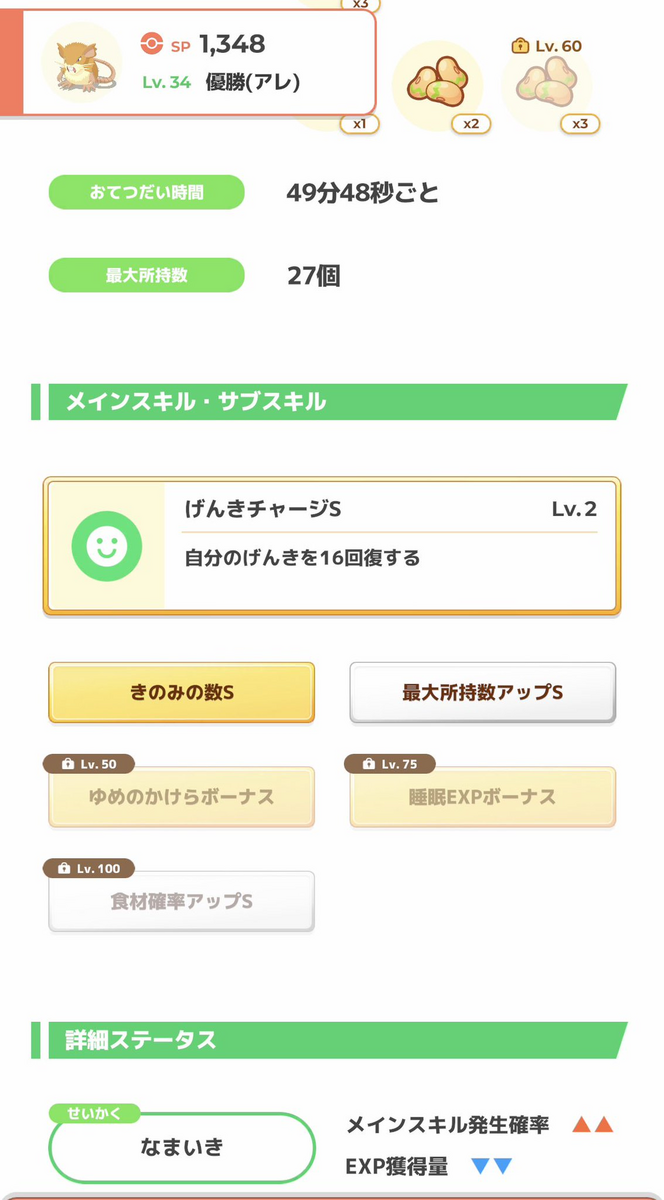Tap the 最大所持数アップS sub skill
664x1200 pixels.
click(482, 692)
